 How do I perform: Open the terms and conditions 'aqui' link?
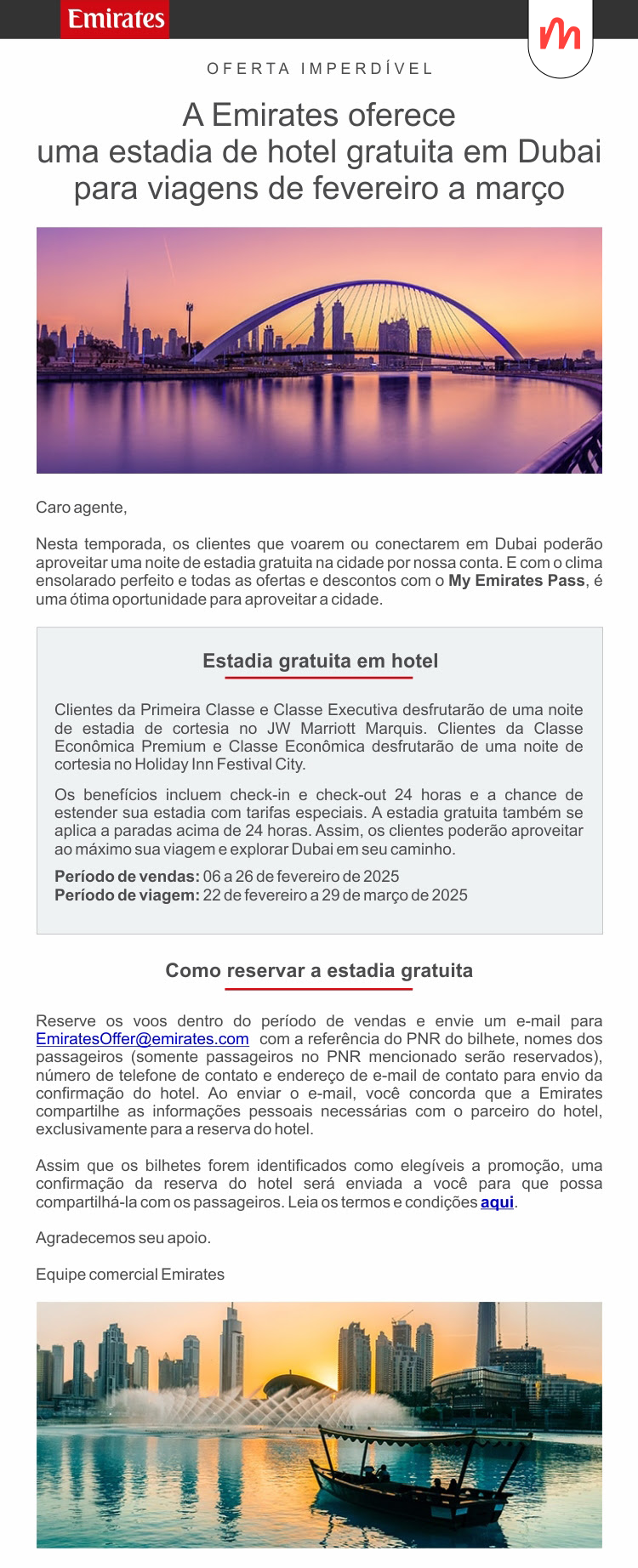click(497, 1202)
